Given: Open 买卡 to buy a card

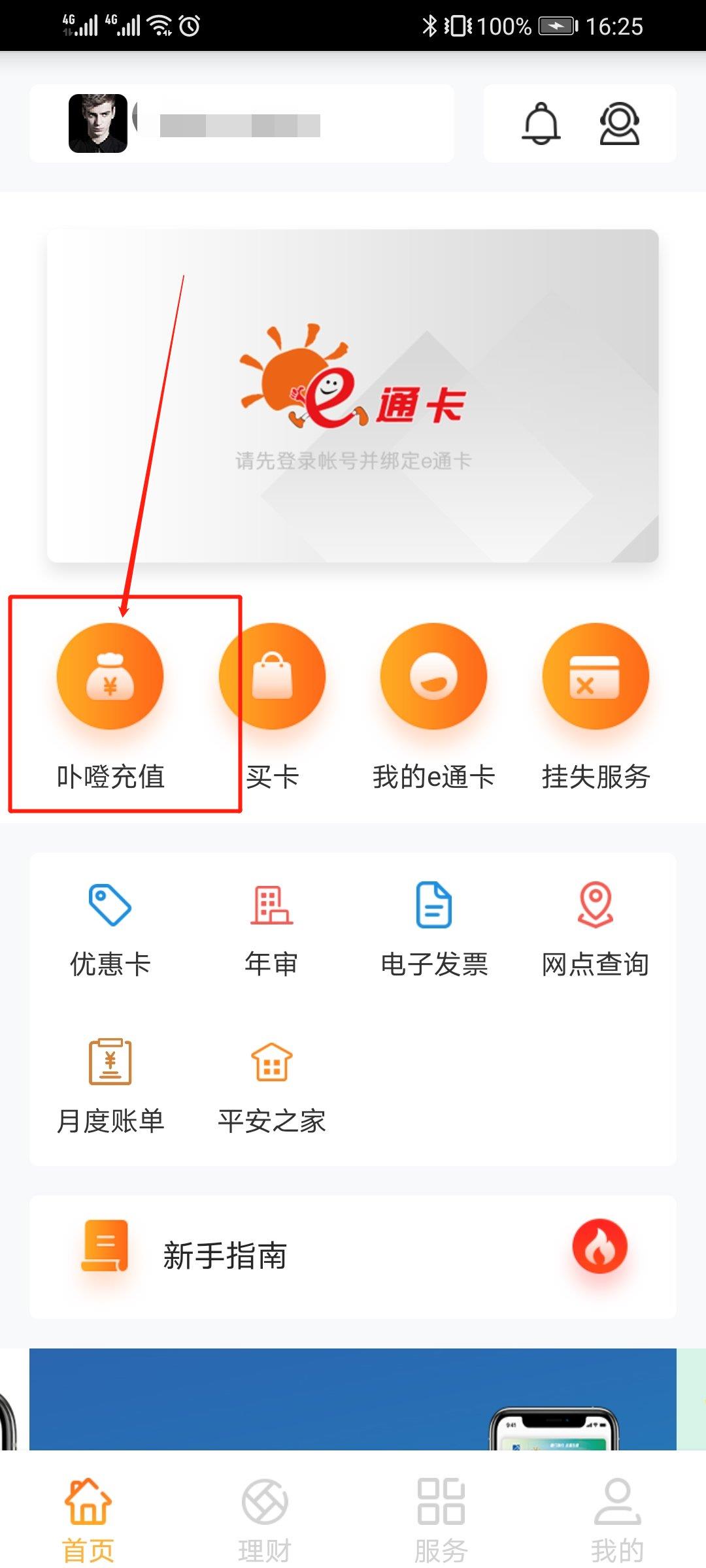Looking at the screenshot, I should click(272, 676).
